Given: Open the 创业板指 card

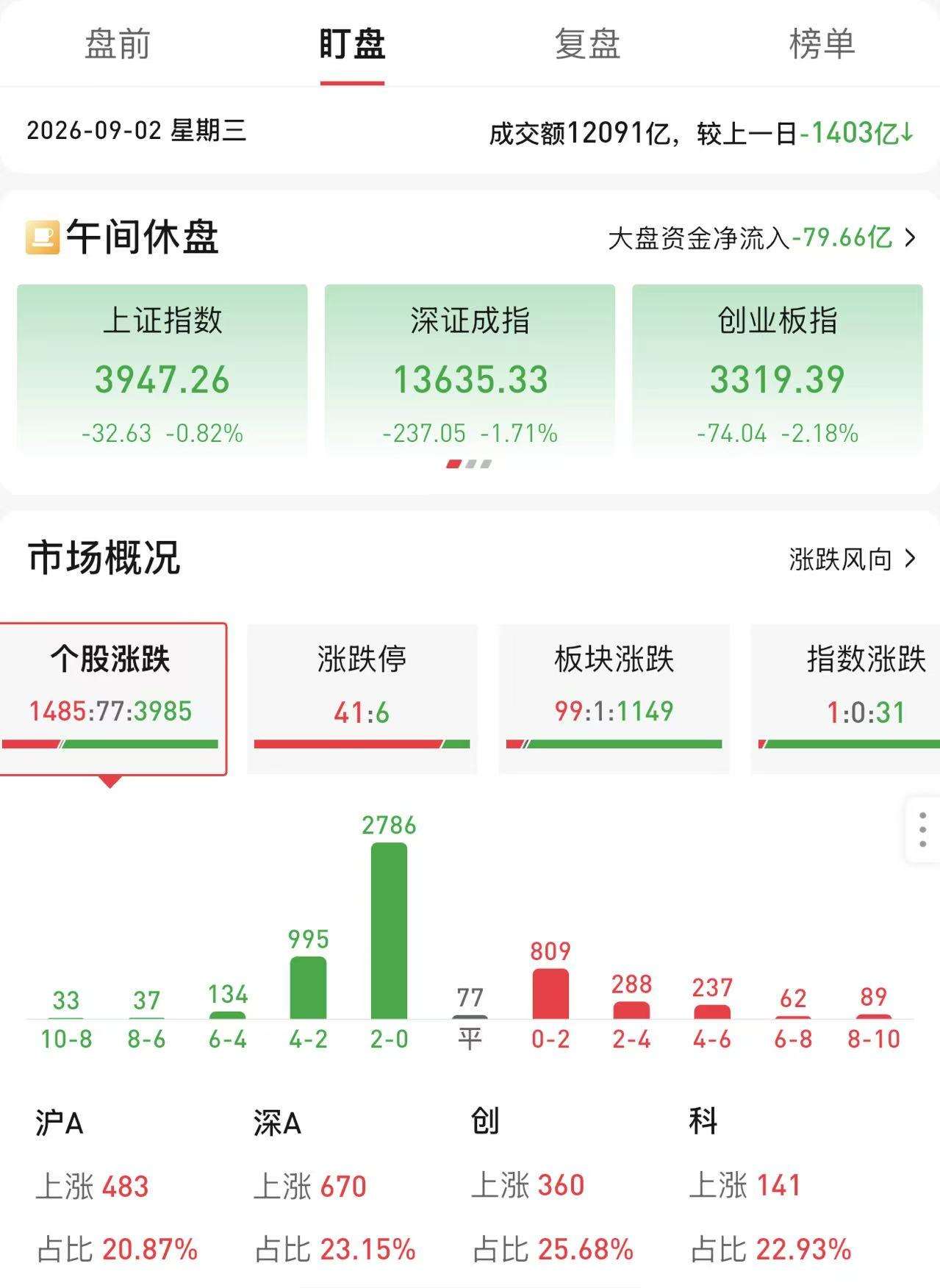Looking at the screenshot, I should point(777,371).
